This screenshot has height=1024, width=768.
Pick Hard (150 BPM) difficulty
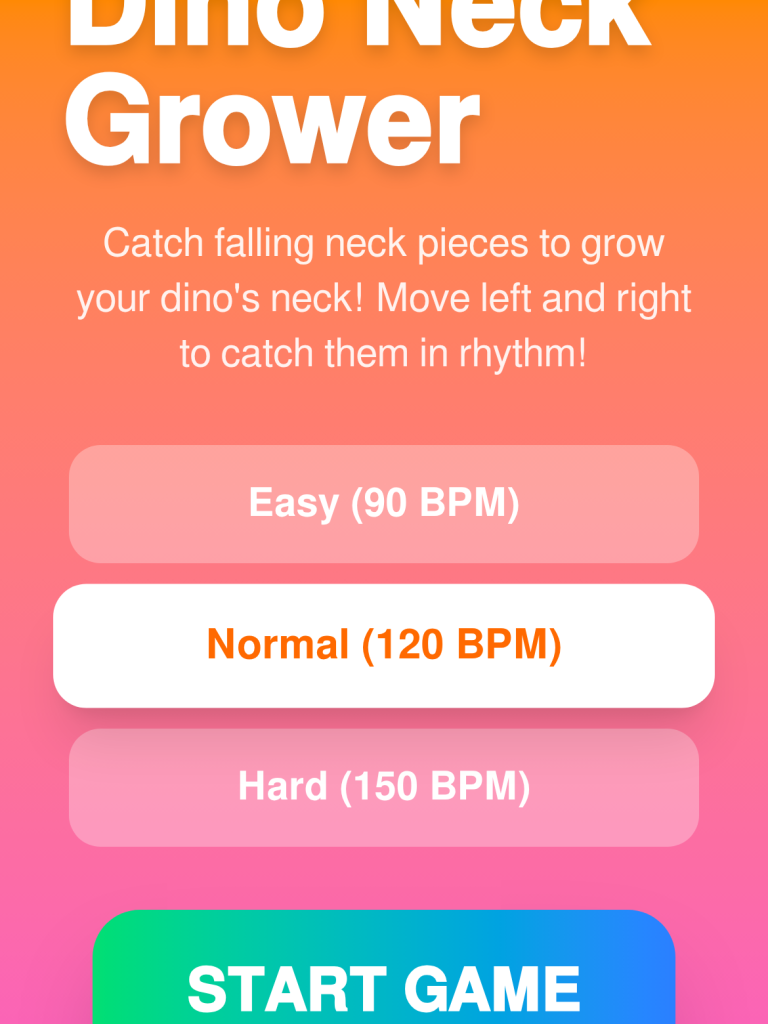384,788
